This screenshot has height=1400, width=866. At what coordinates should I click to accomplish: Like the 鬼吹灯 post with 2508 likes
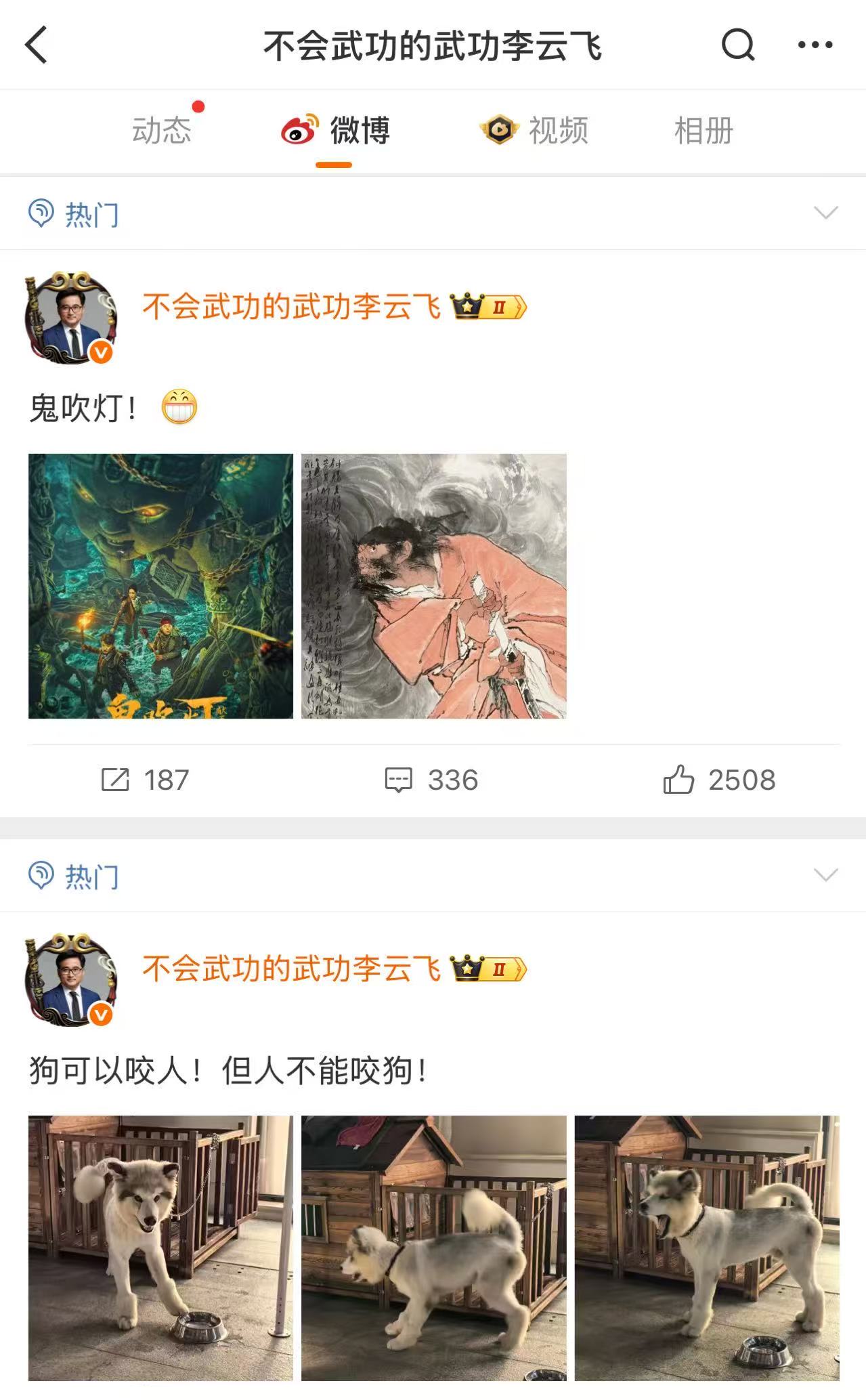pyautogui.click(x=719, y=780)
